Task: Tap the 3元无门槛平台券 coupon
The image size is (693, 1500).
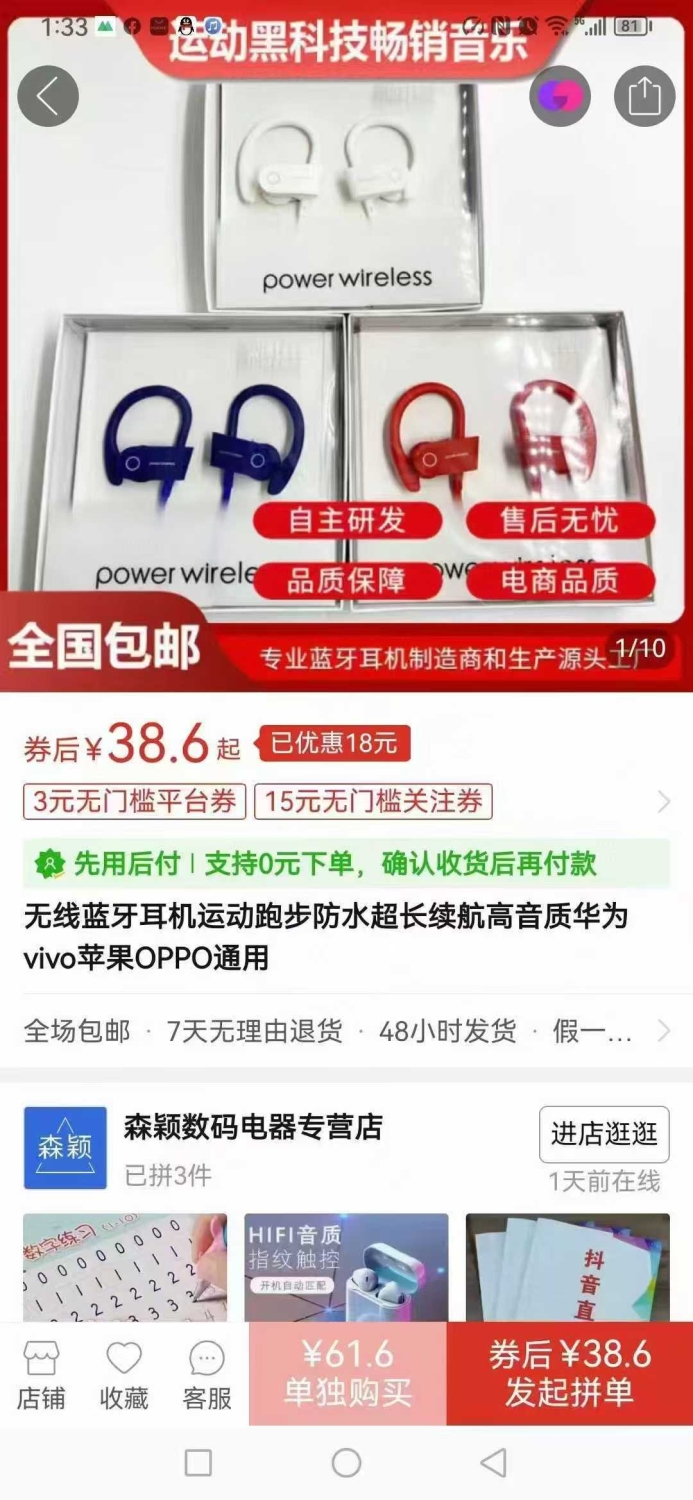Action: click(x=134, y=801)
